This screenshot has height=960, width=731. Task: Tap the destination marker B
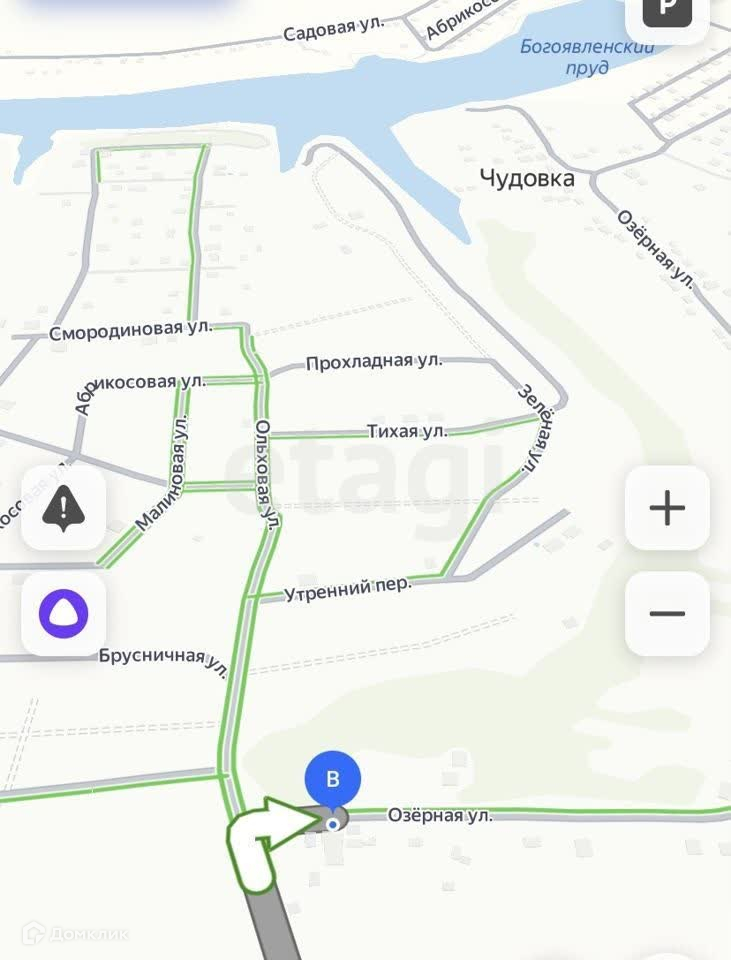pyautogui.click(x=333, y=780)
